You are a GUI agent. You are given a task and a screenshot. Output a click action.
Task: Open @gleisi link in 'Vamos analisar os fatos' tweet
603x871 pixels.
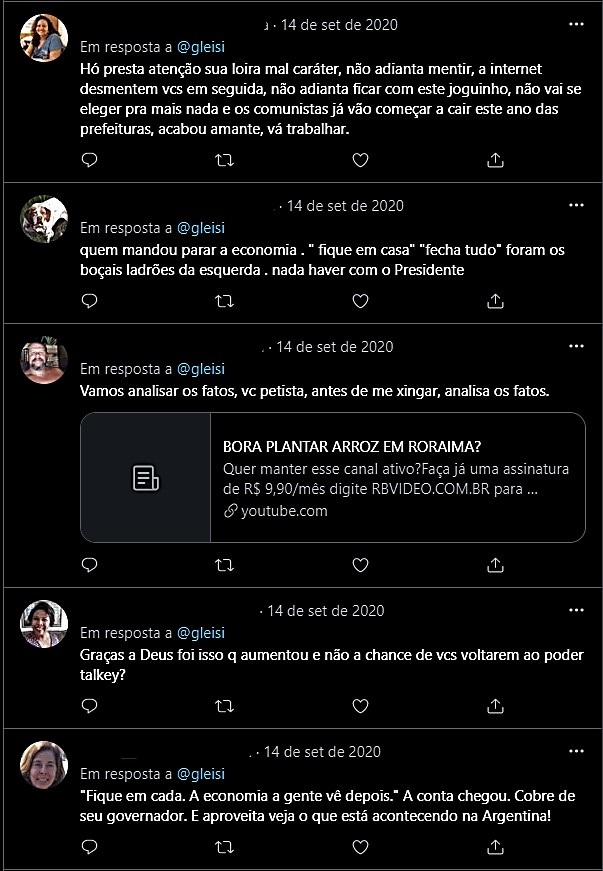coord(200,369)
